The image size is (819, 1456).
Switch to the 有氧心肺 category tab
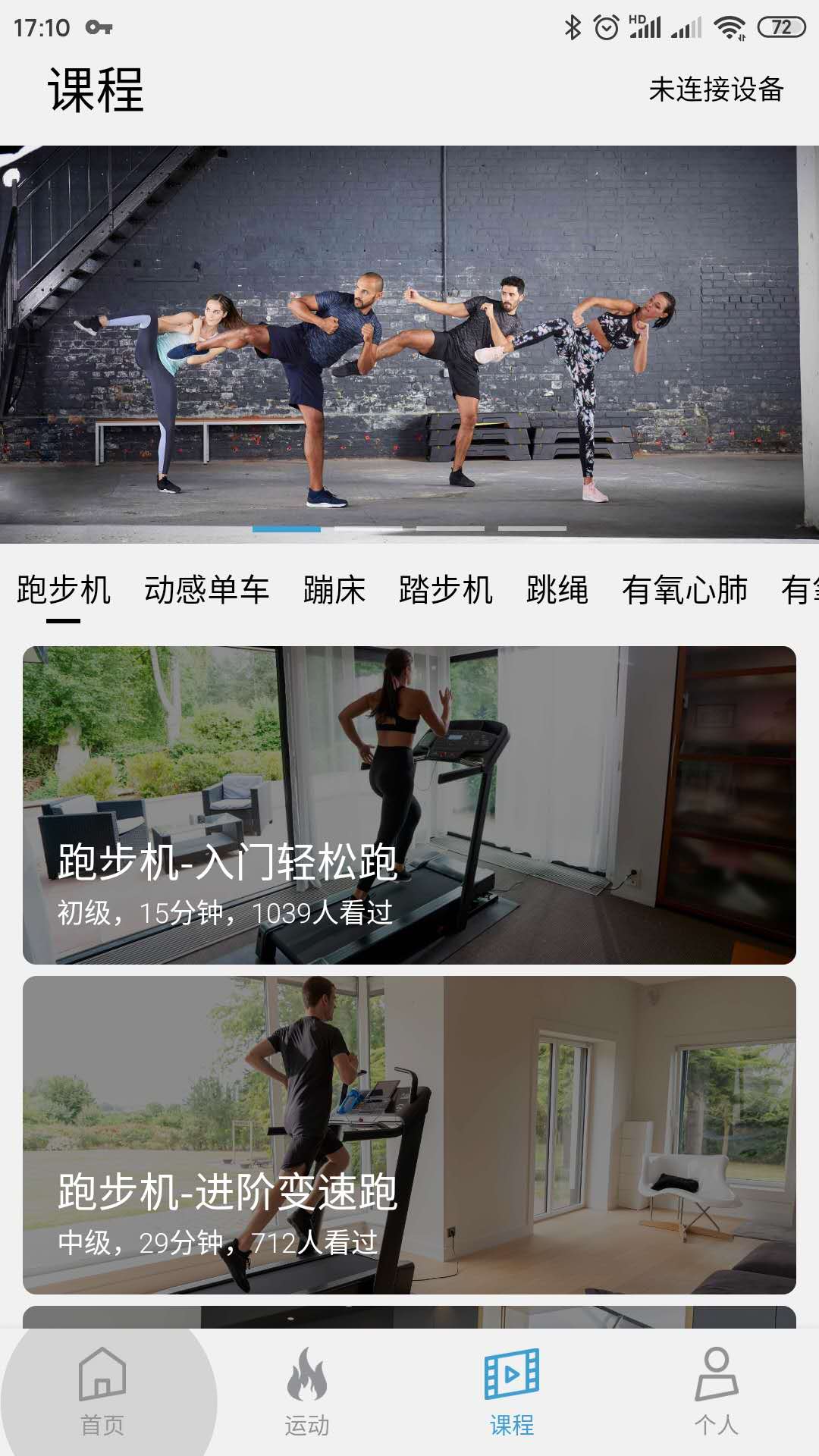[685, 590]
